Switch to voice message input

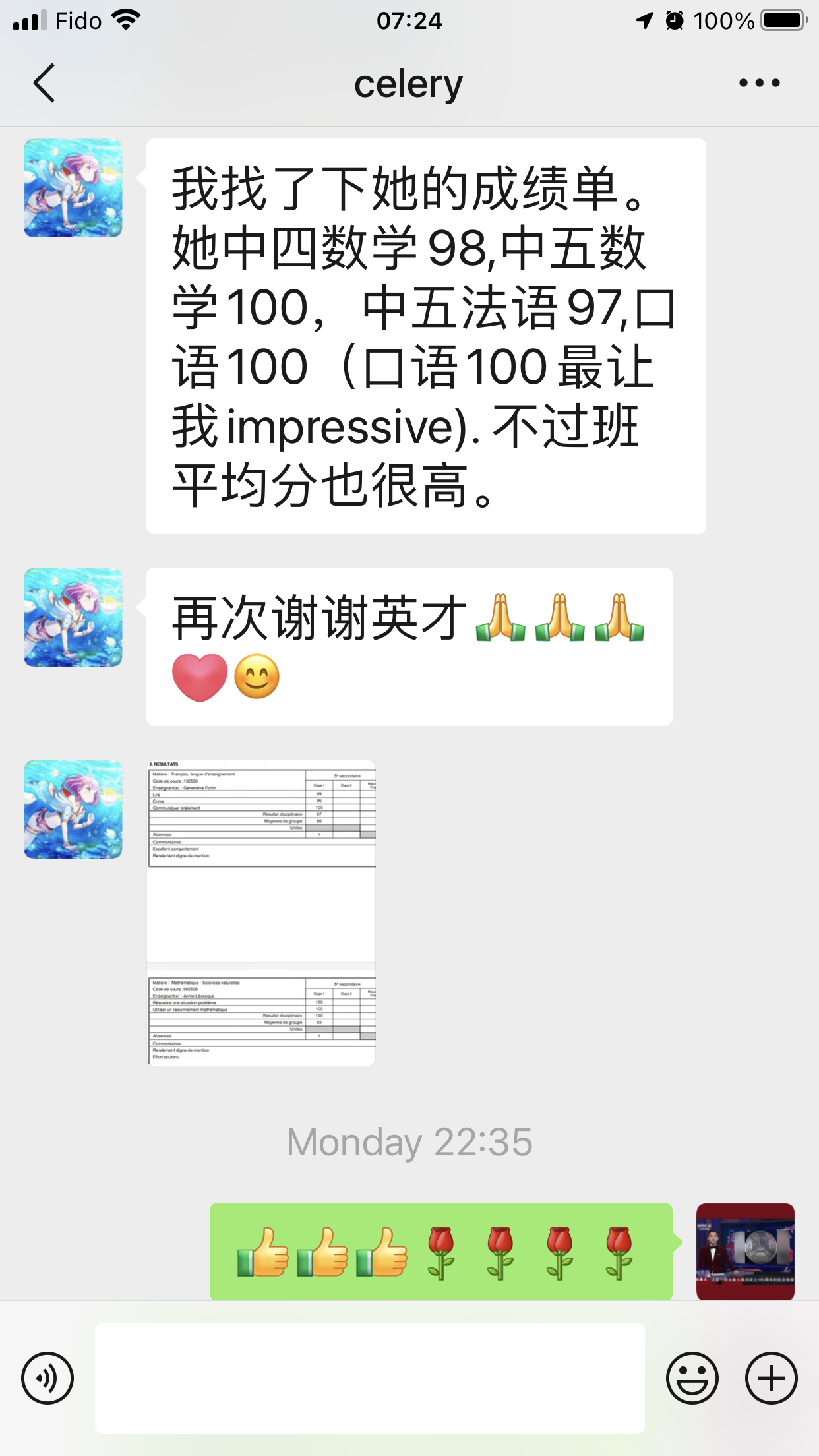pyautogui.click(x=47, y=1378)
